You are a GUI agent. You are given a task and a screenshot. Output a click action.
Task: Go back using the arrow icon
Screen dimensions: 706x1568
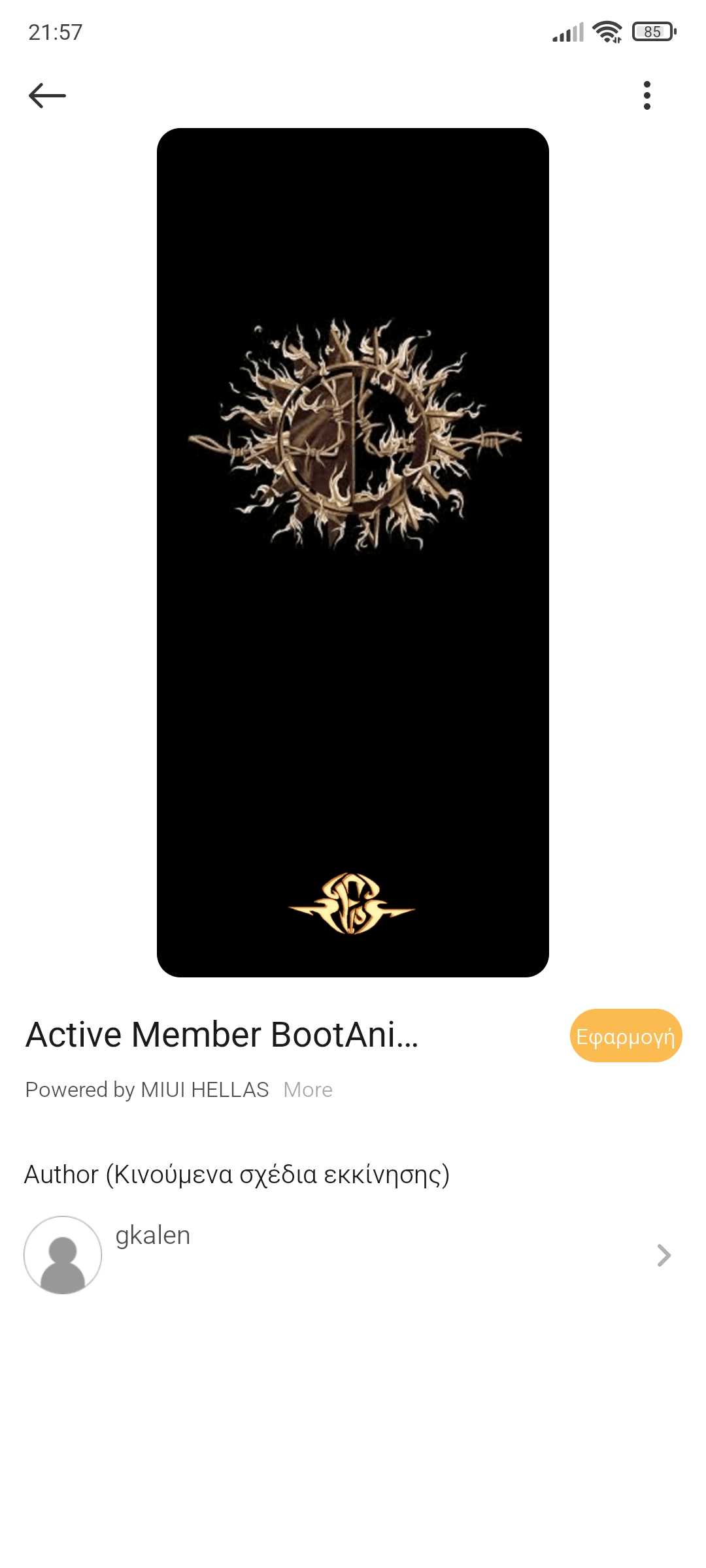[47, 95]
